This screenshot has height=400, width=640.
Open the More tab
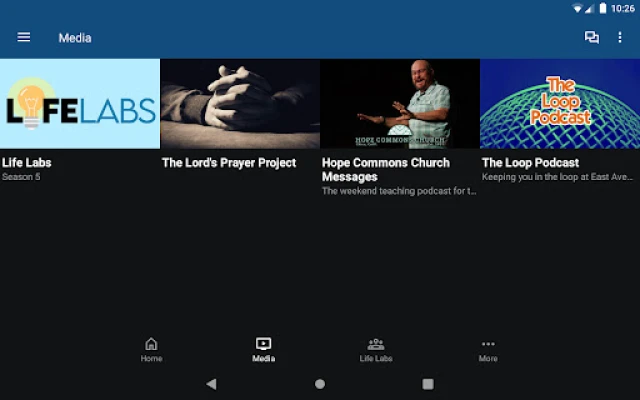pyautogui.click(x=488, y=349)
